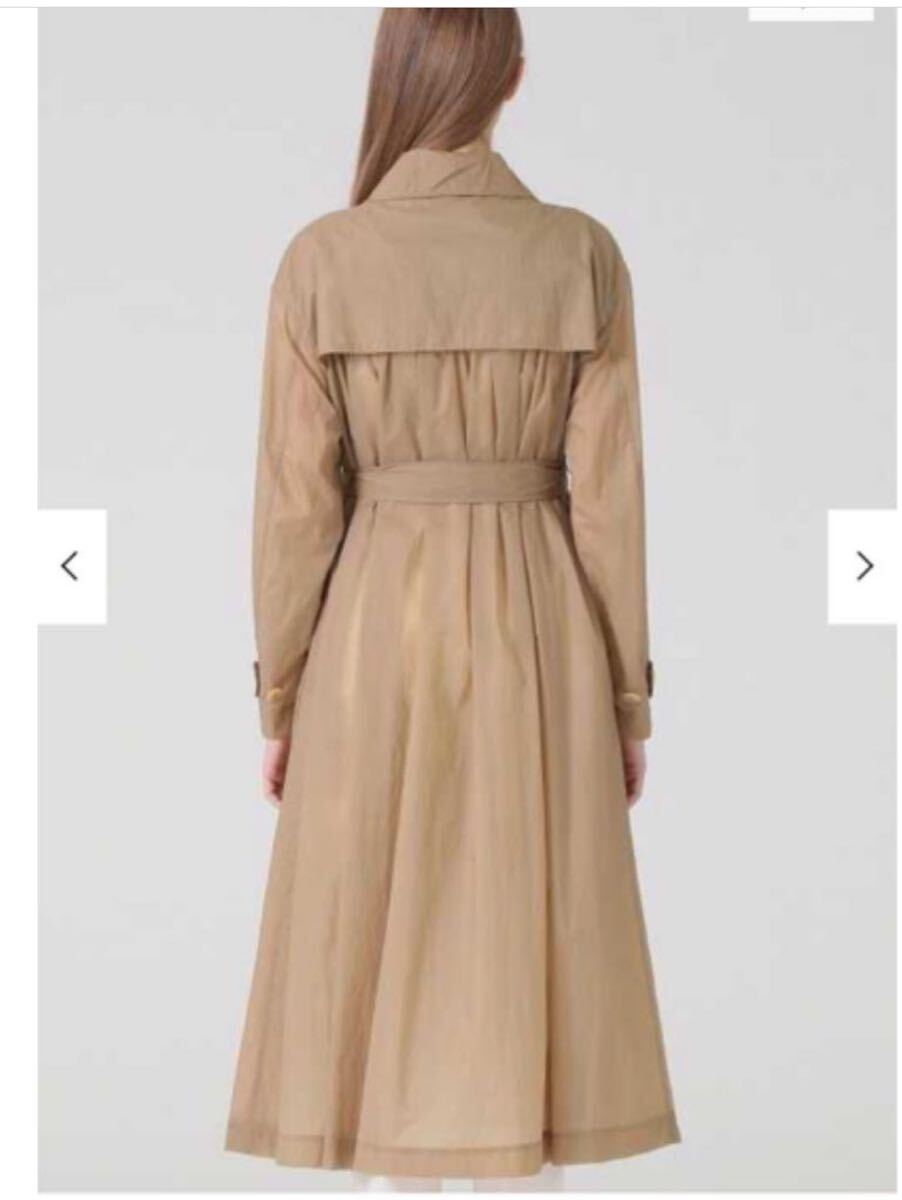Go to the previous product photo

[70, 566]
